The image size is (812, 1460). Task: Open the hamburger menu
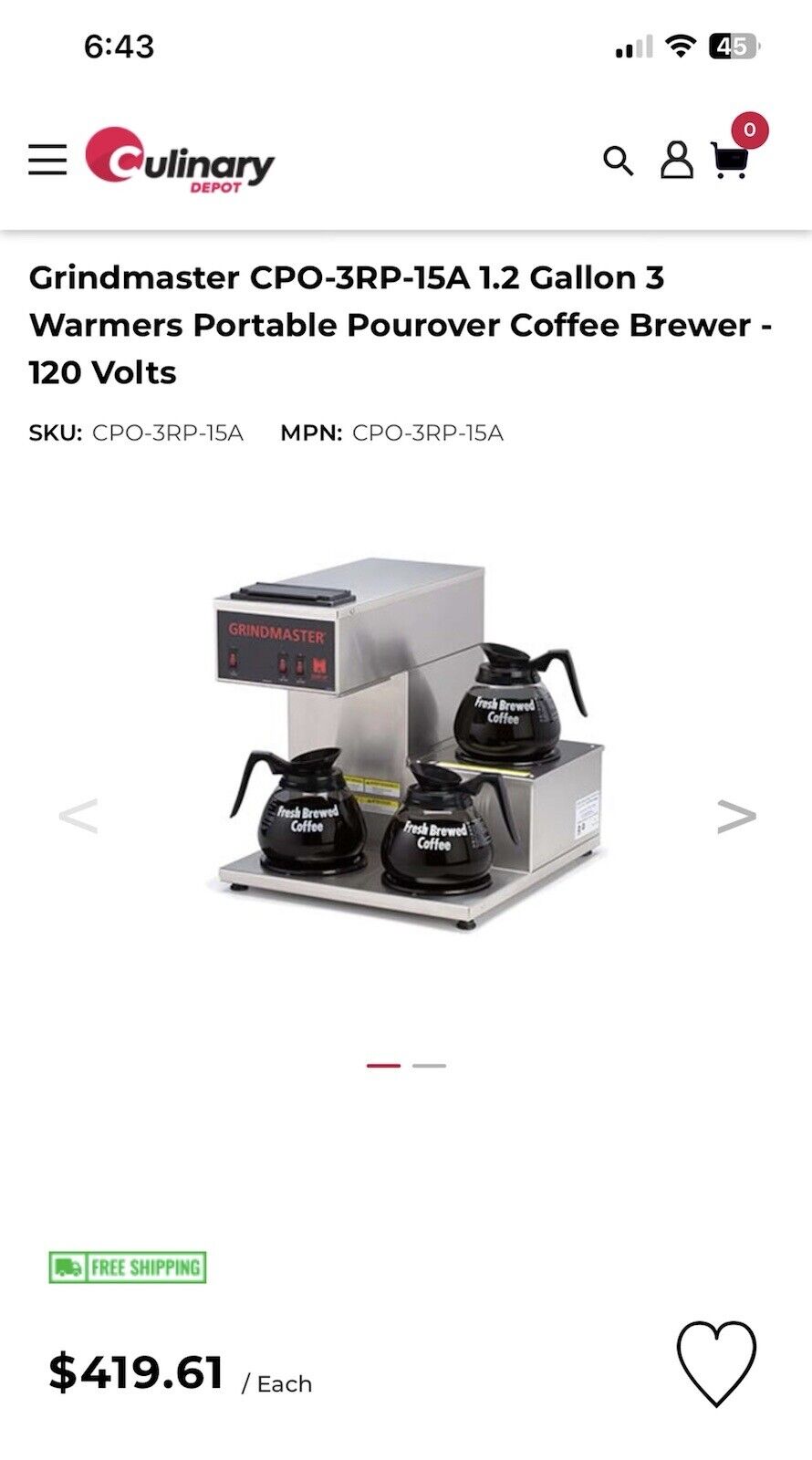(x=47, y=160)
